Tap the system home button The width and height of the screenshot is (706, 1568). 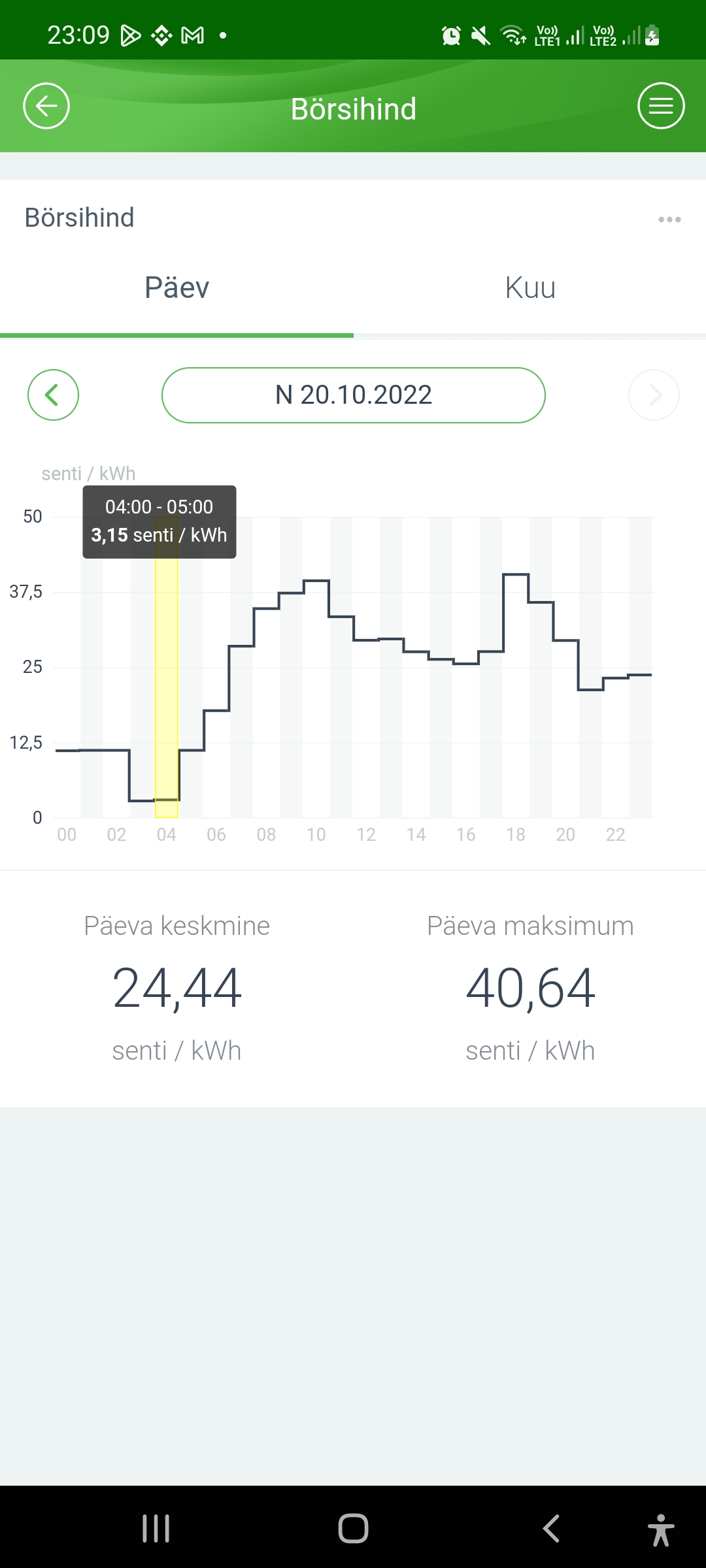coord(353,1528)
